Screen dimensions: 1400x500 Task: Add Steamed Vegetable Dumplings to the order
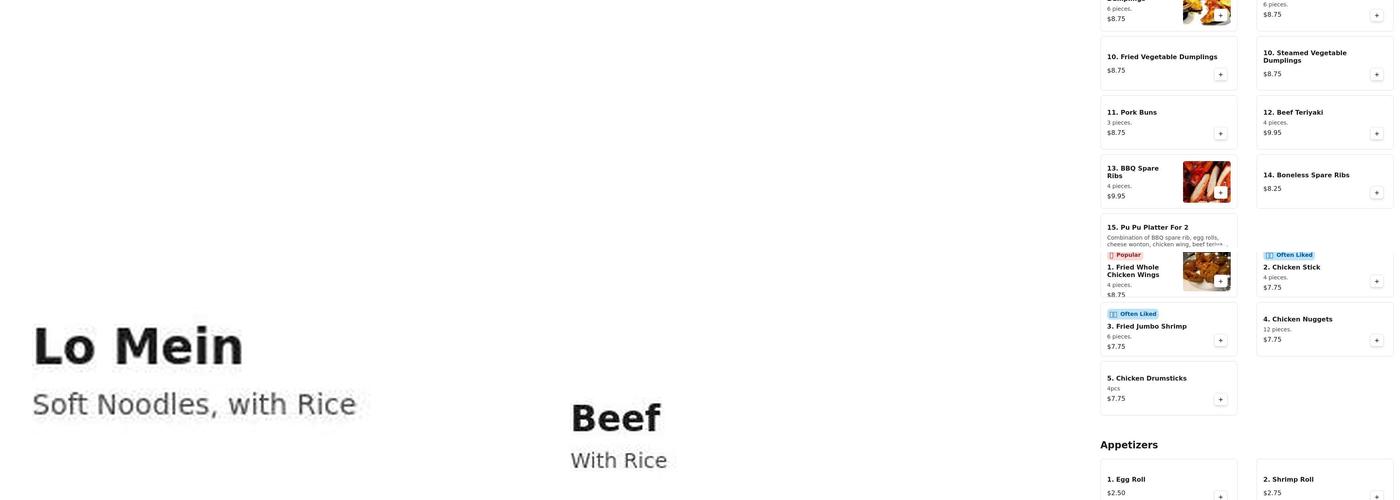(x=1376, y=75)
